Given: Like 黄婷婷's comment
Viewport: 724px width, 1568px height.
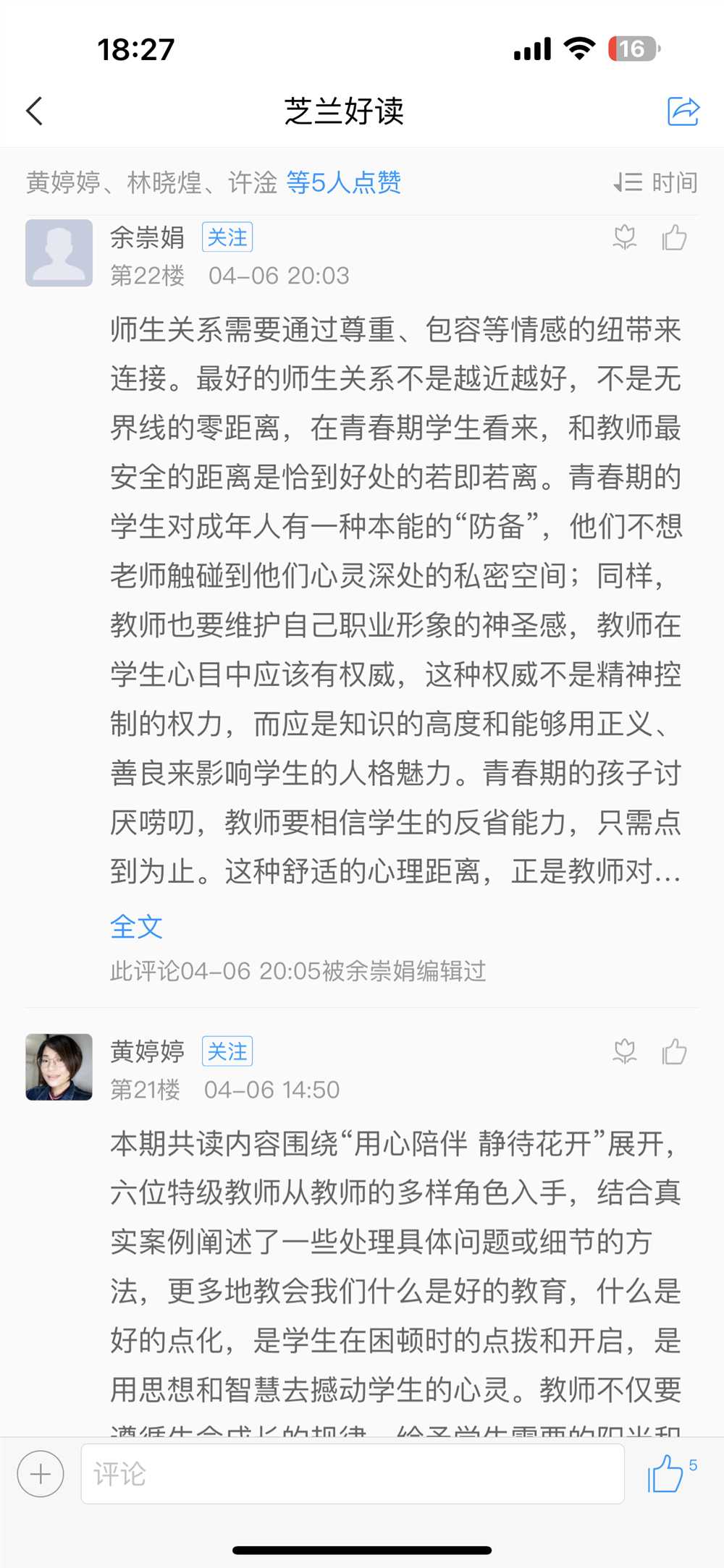Looking at the screenshot, I should [x=674, y=1051].
